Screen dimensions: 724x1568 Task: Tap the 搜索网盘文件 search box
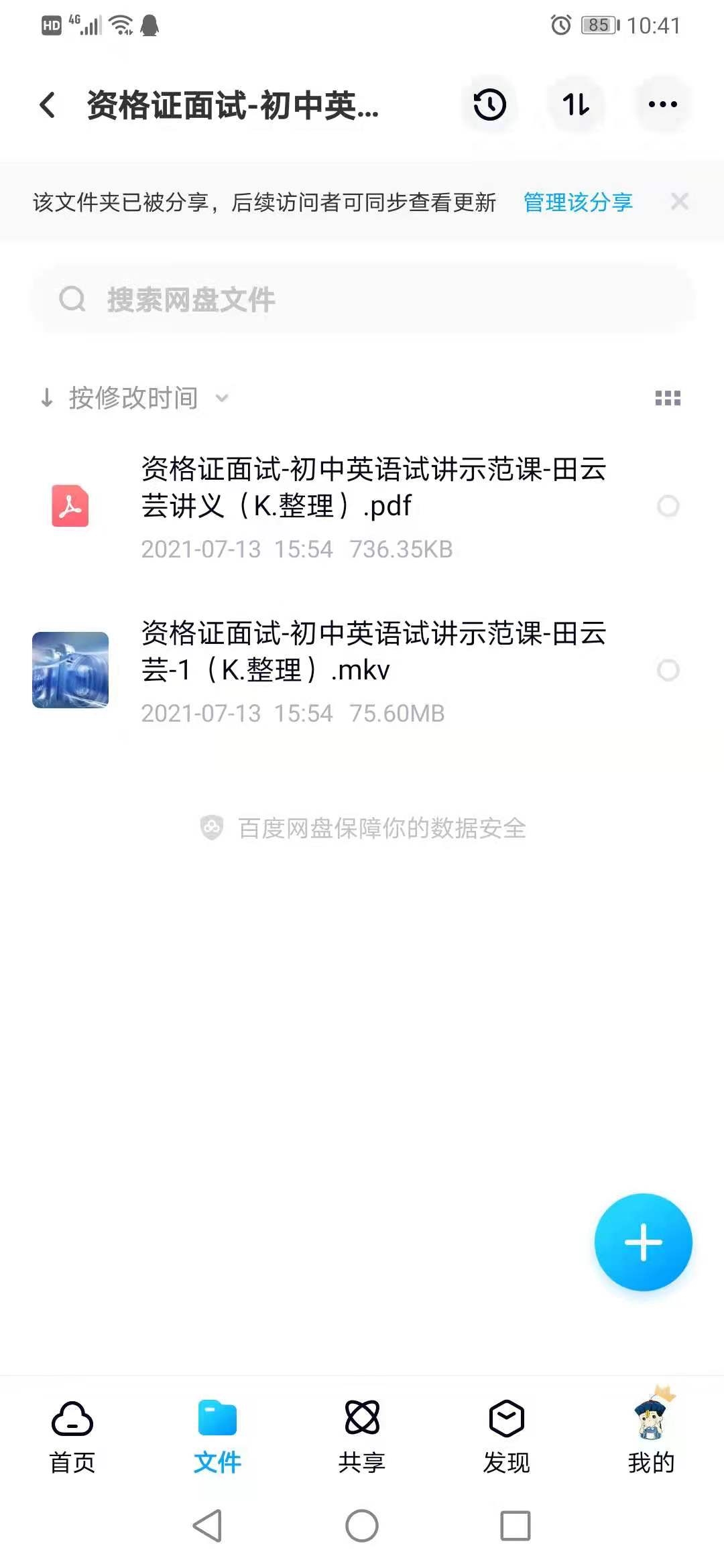[x=362, y=300]
